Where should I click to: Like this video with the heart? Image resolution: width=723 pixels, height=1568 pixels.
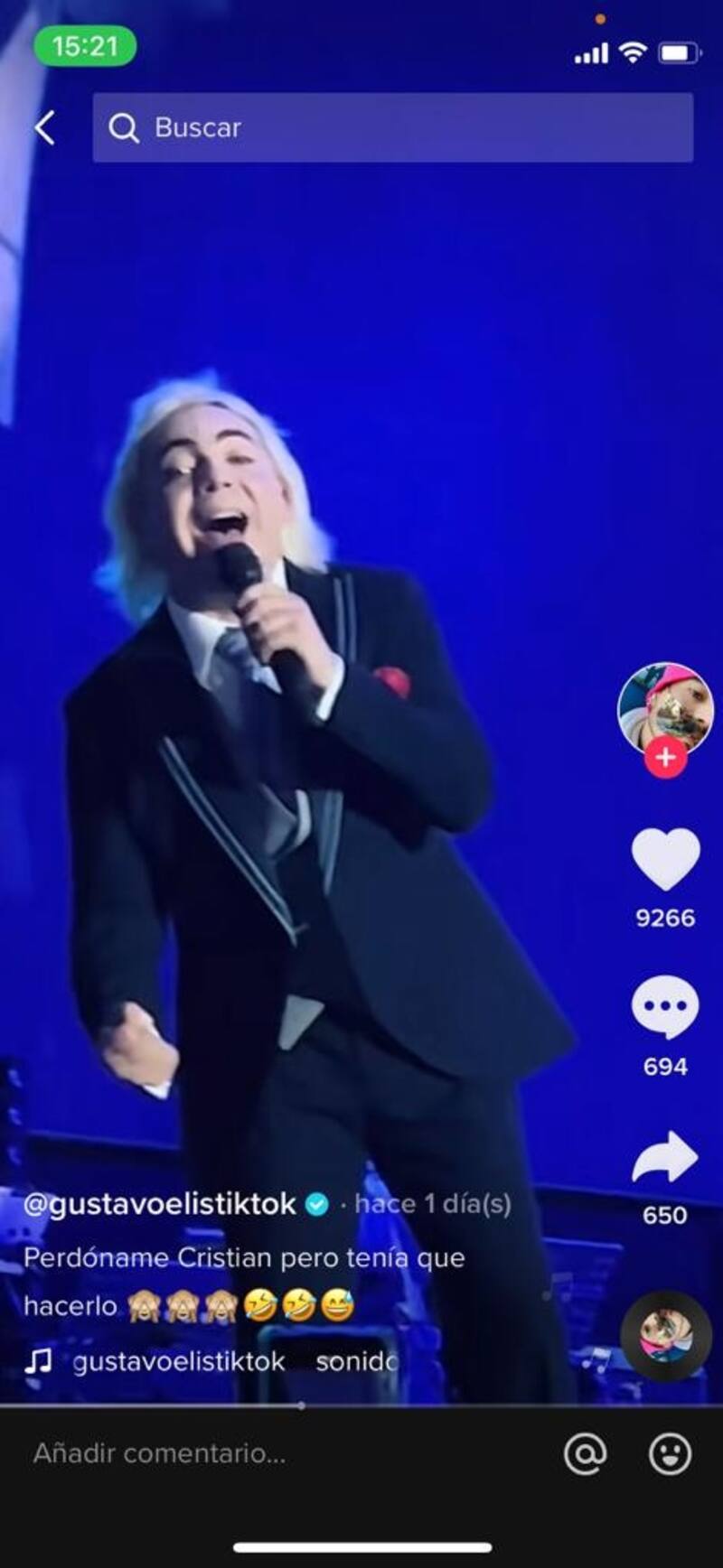coord(665,859)
